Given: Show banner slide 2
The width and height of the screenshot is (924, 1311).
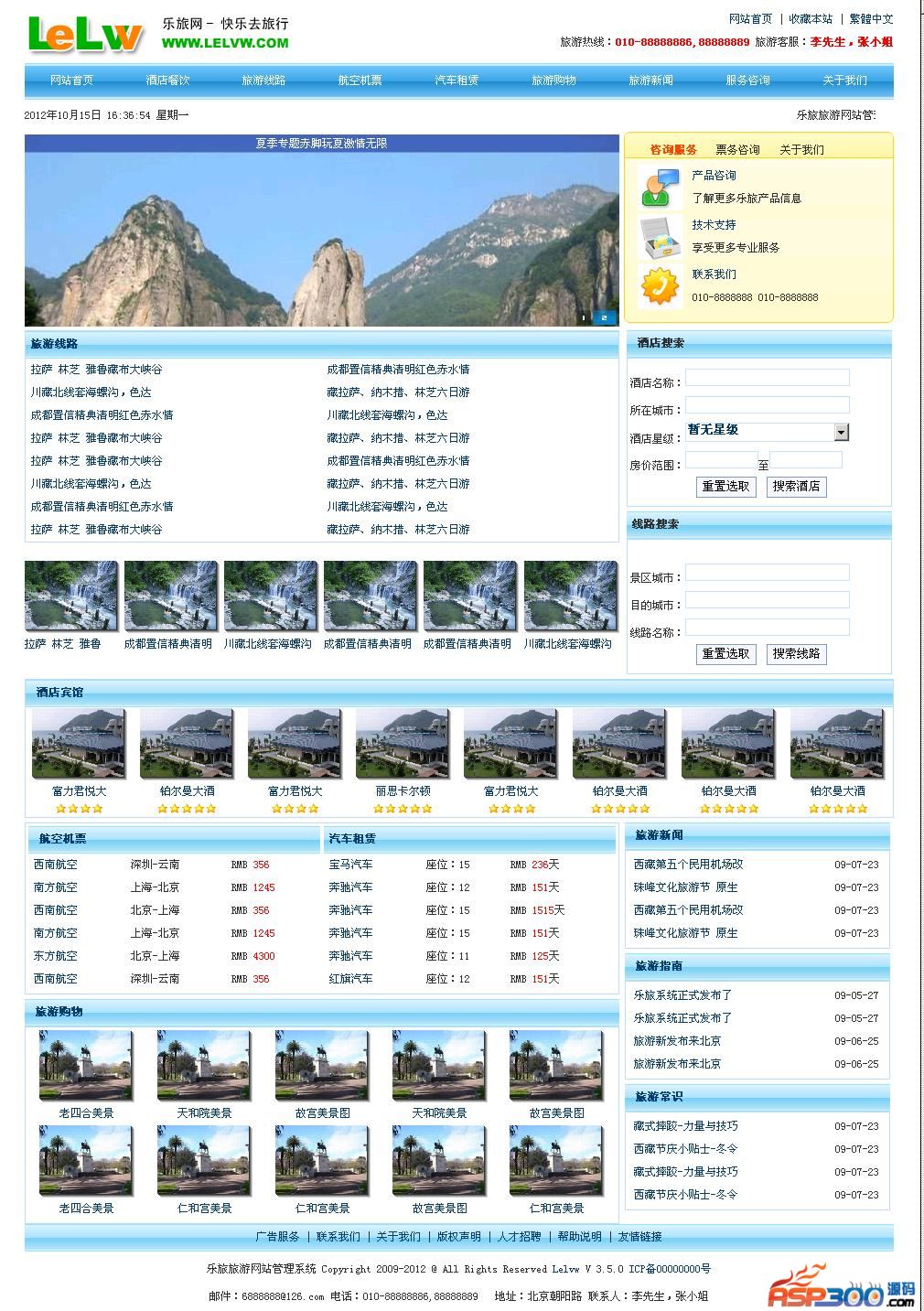Looking at the screenshot, I should [x=604, y=318].
